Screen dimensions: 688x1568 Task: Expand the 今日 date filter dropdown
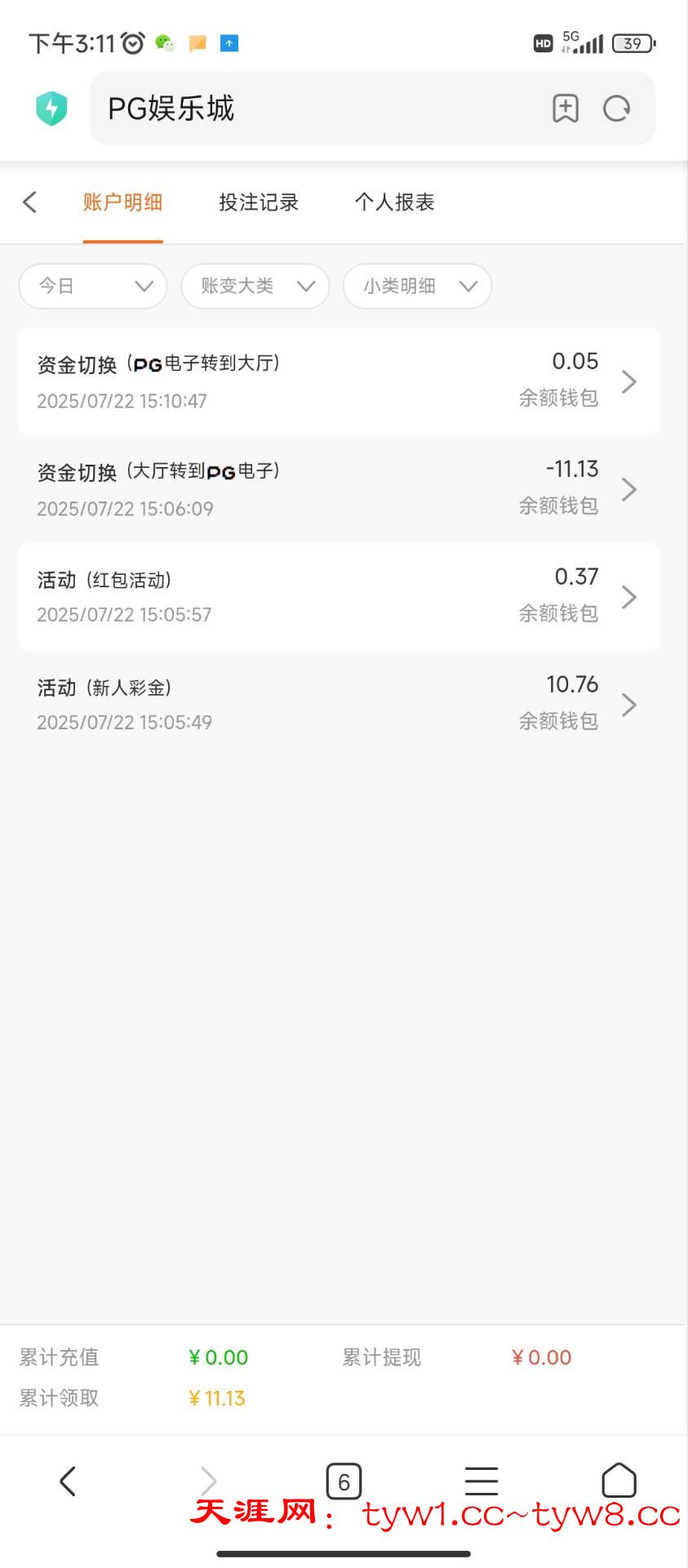[x=93, y=286]
